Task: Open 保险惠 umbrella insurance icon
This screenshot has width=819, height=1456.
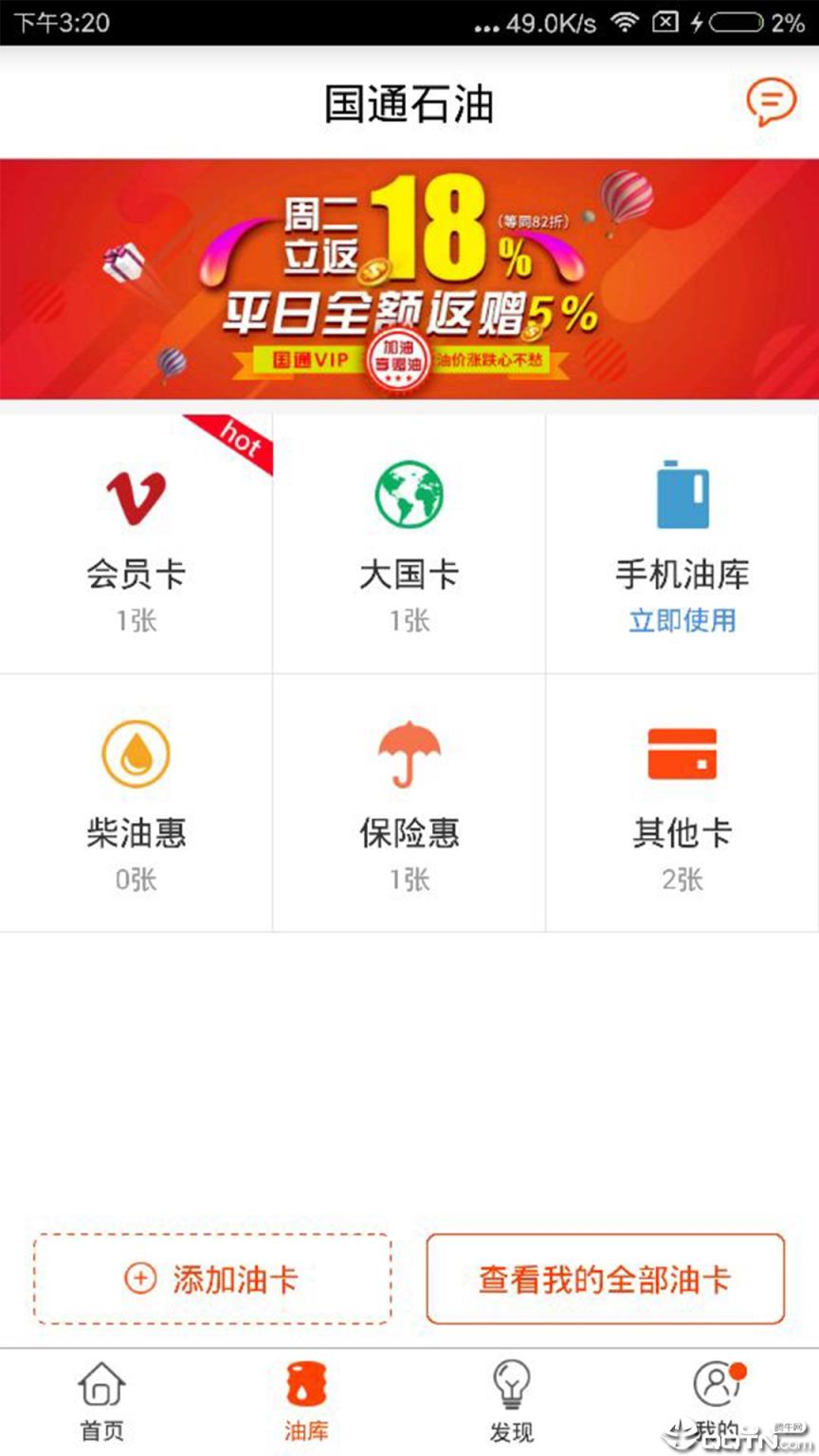Action: pyautogui.click(x=409, y=754)
